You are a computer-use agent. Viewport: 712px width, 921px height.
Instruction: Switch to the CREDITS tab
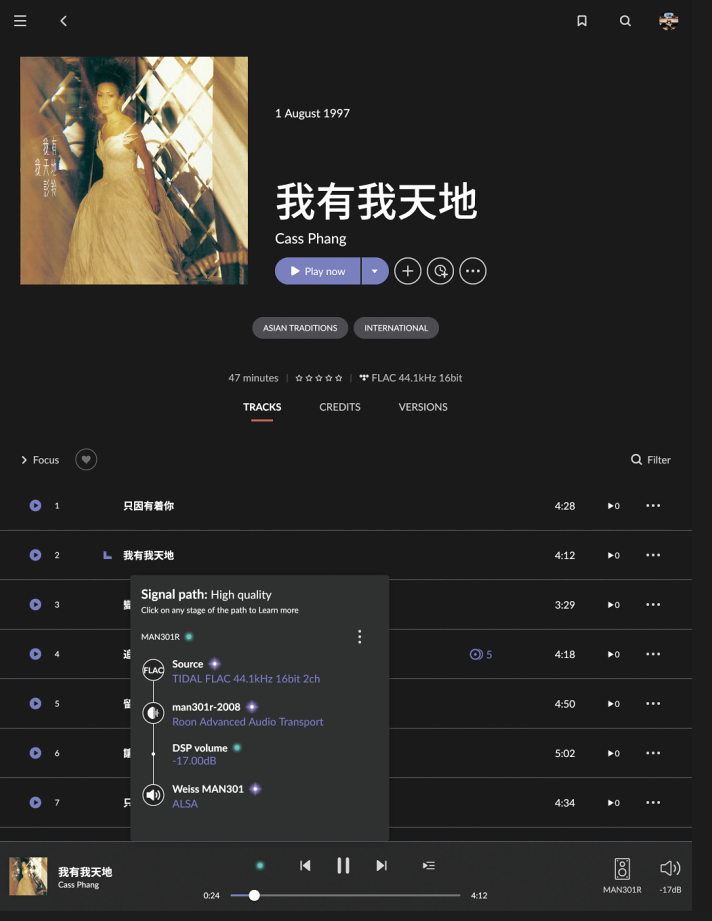click(340, 407)
